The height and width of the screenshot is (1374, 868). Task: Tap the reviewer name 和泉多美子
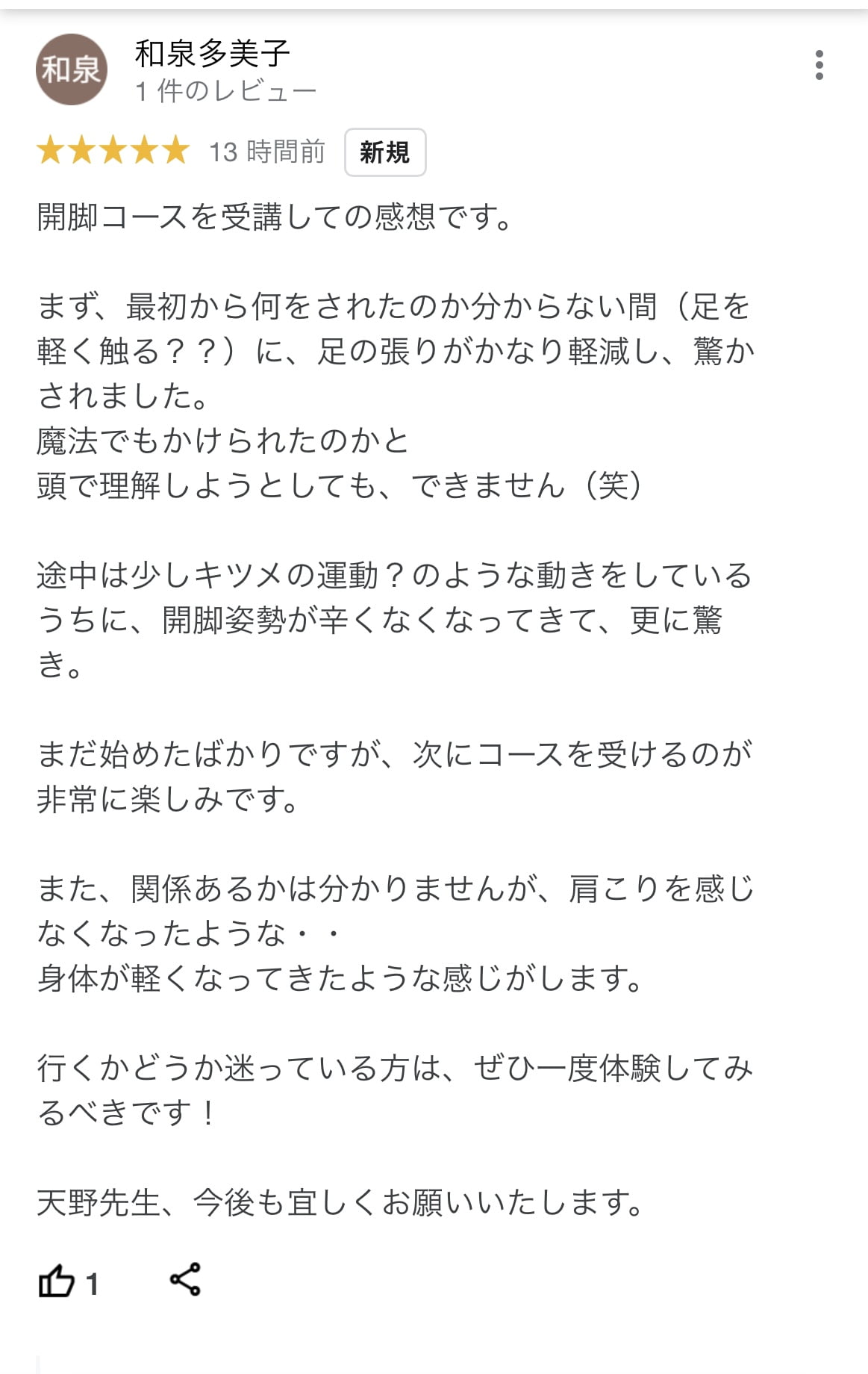(x=212, y=53)
